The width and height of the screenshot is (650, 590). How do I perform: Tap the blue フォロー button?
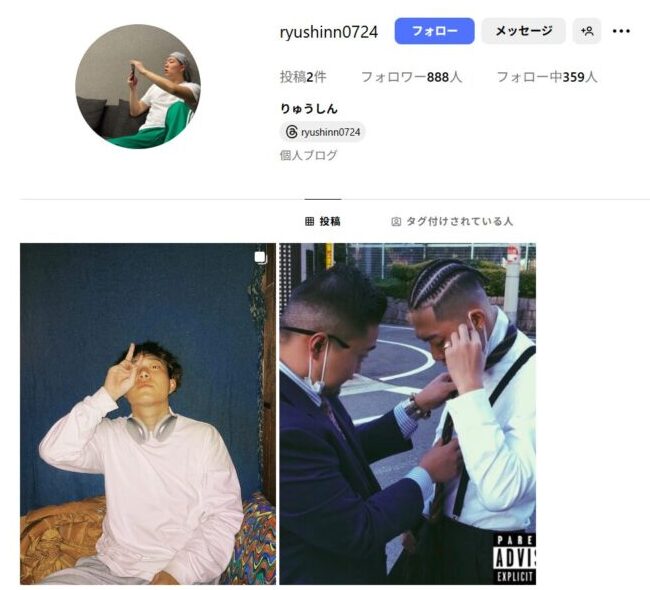(x=434, y=31)
